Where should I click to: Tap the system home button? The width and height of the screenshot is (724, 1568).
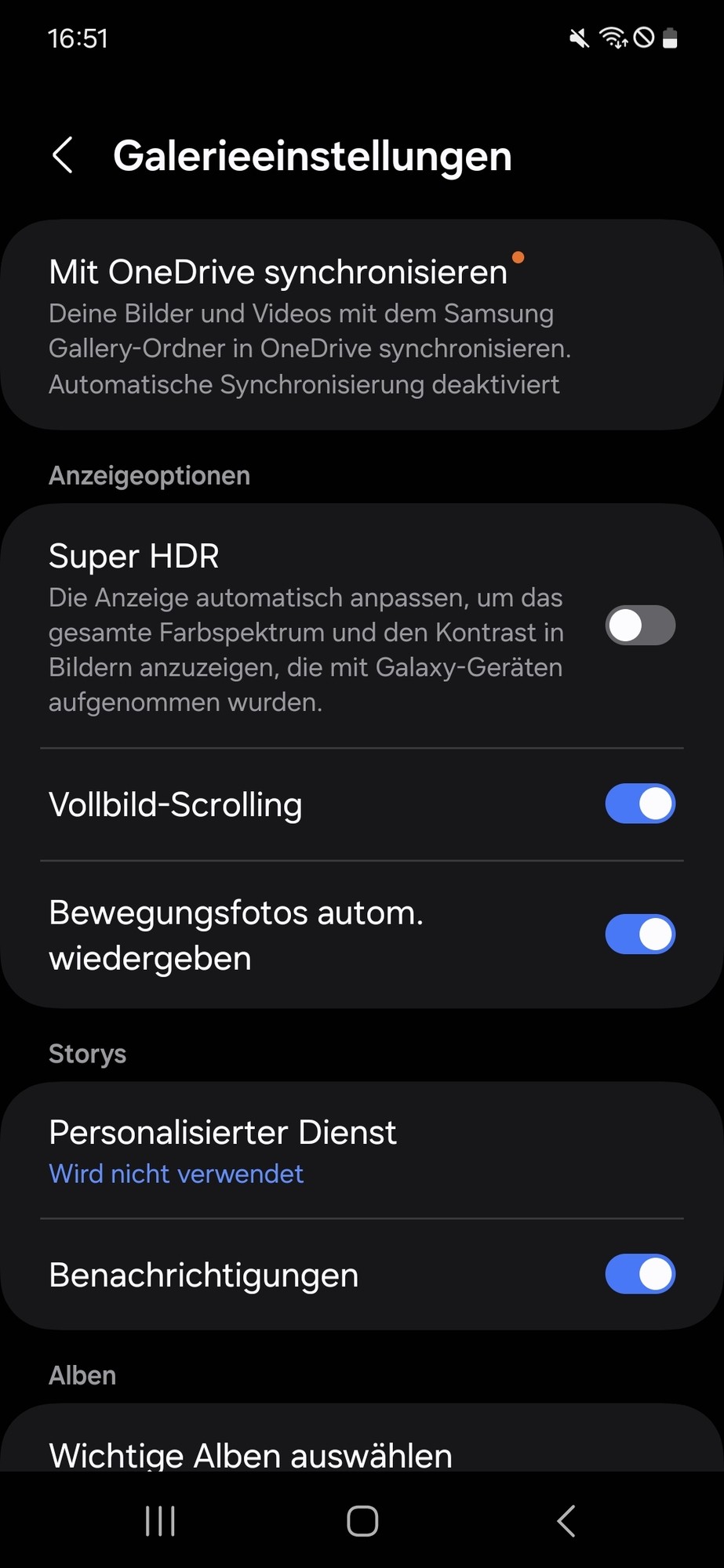(x=362, y=1522)
